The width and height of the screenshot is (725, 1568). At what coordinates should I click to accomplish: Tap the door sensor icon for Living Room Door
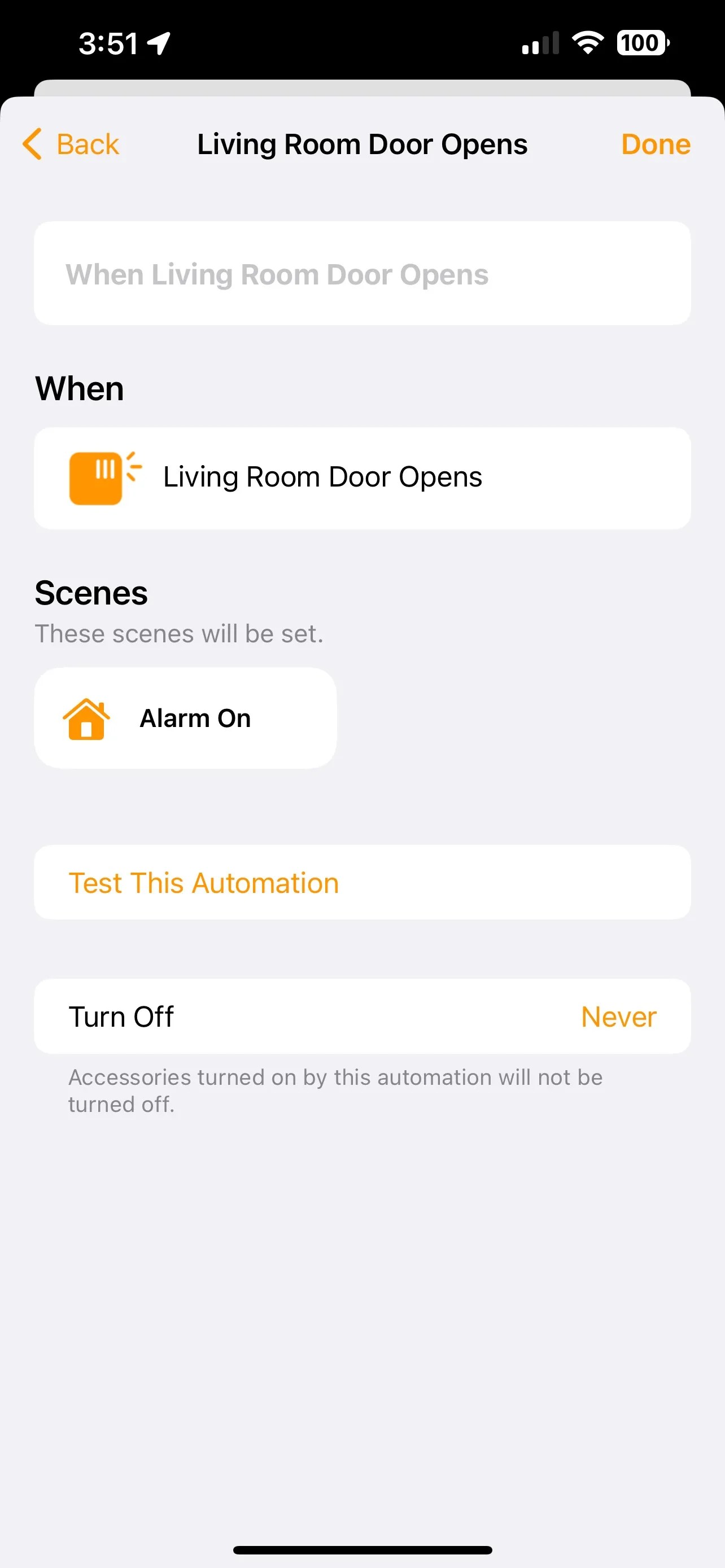pyautogui.click(x=103, y=477)
